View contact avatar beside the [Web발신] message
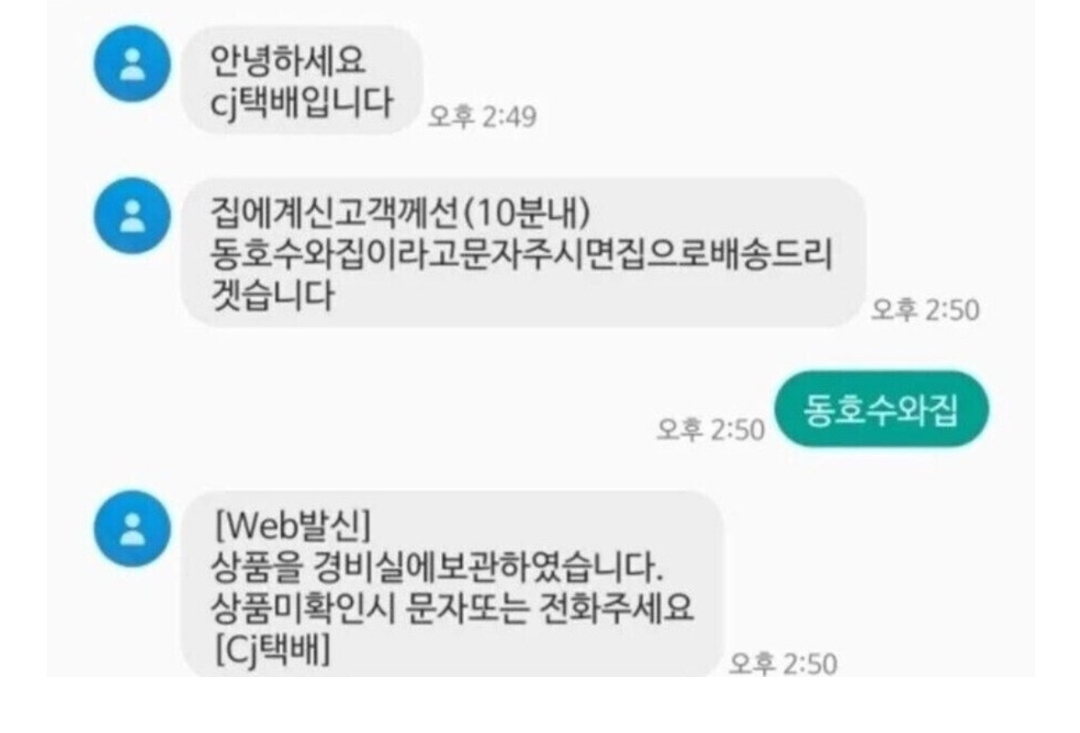This screenshot has width=1080, height=733. click(132, 528)
